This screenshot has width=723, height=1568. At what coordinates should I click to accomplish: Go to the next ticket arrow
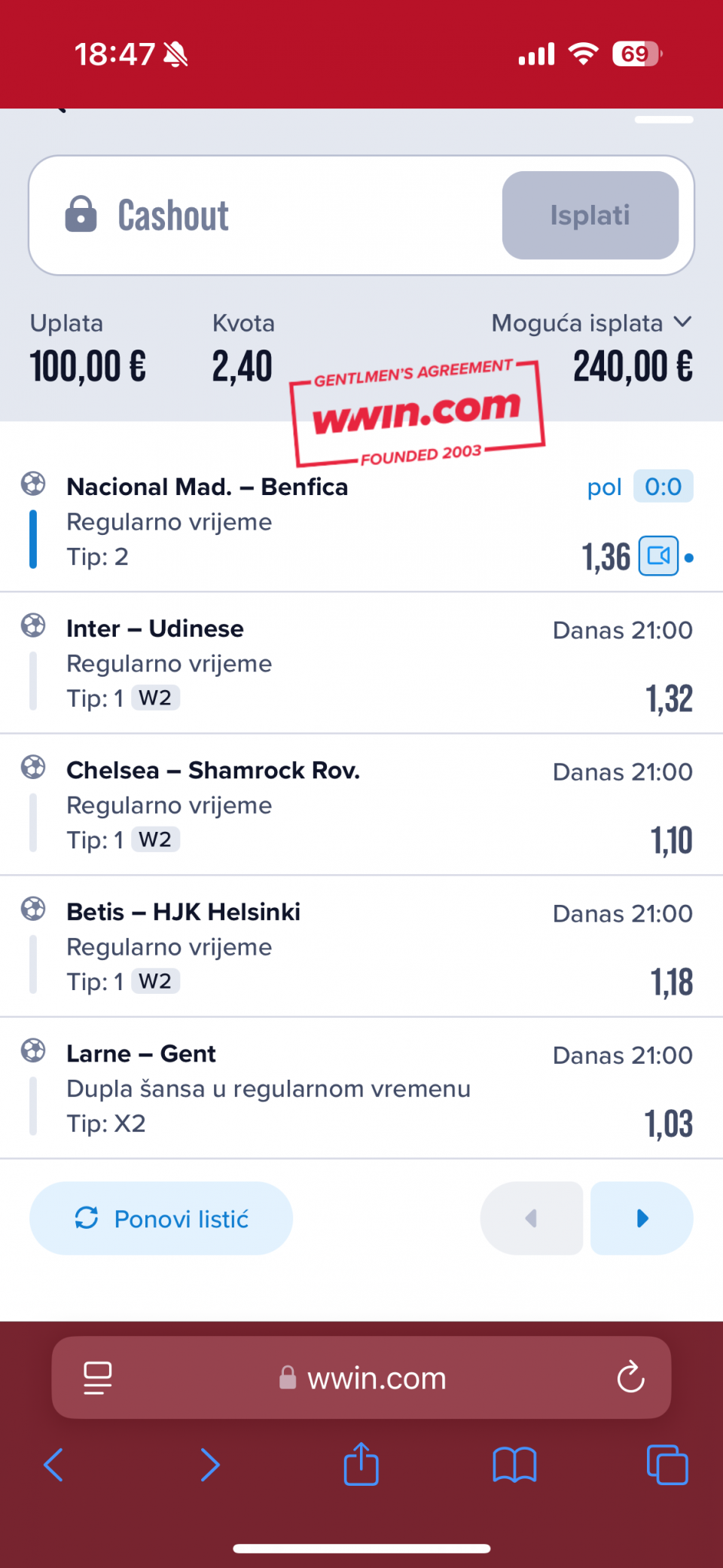[642, 1218]
